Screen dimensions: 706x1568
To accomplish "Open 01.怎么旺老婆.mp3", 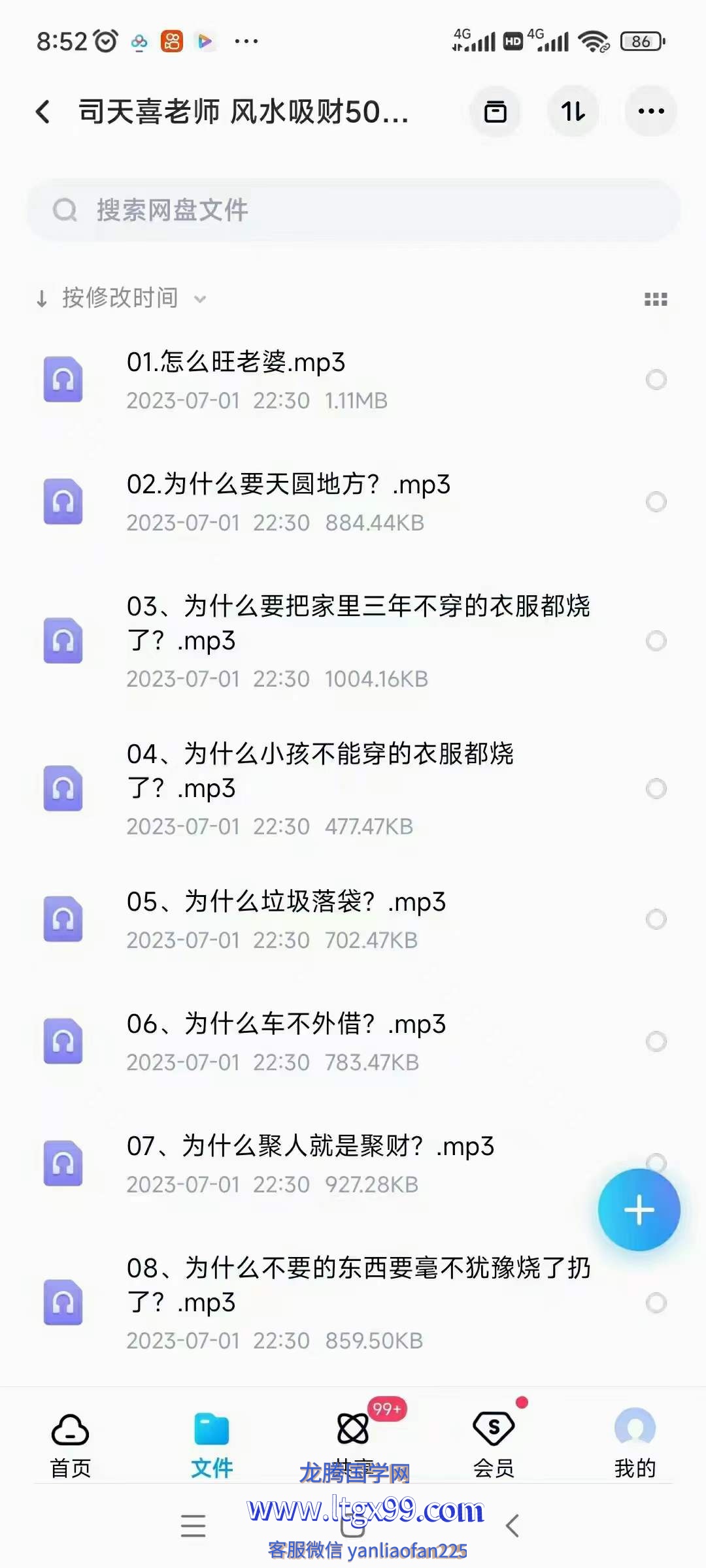I will point(353,380).
